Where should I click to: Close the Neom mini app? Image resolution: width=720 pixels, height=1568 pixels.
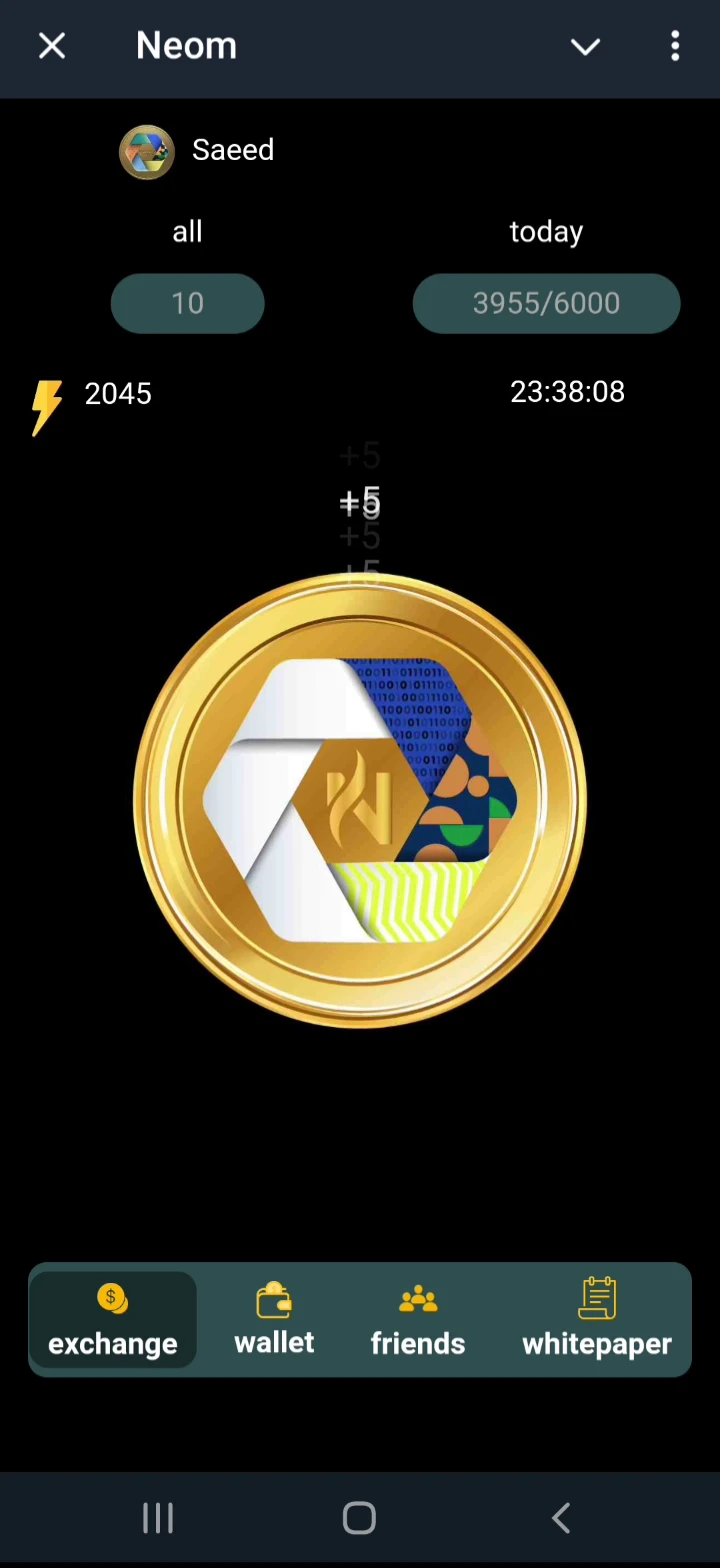coord(52,46)
